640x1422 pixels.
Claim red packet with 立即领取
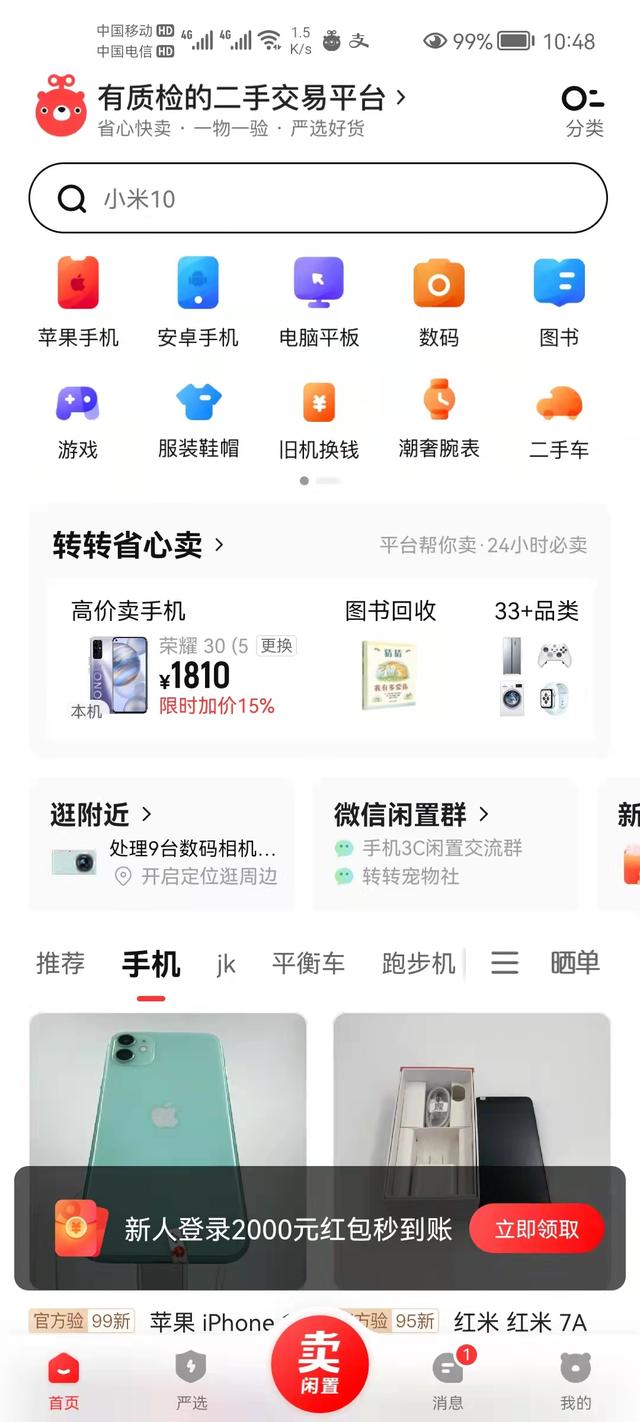(x=537, y=1228)
